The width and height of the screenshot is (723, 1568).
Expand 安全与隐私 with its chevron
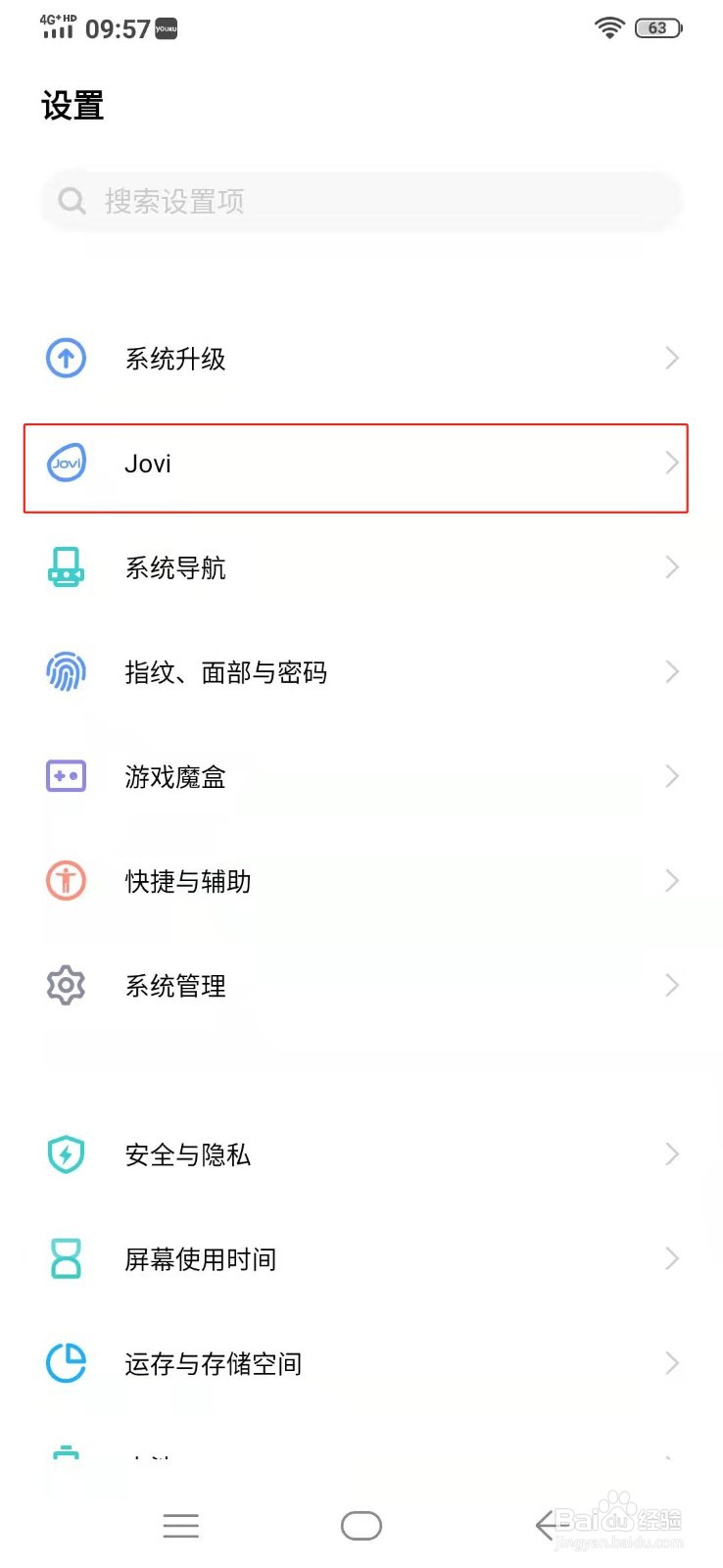pyautogui.click(x=671, y=1154)
